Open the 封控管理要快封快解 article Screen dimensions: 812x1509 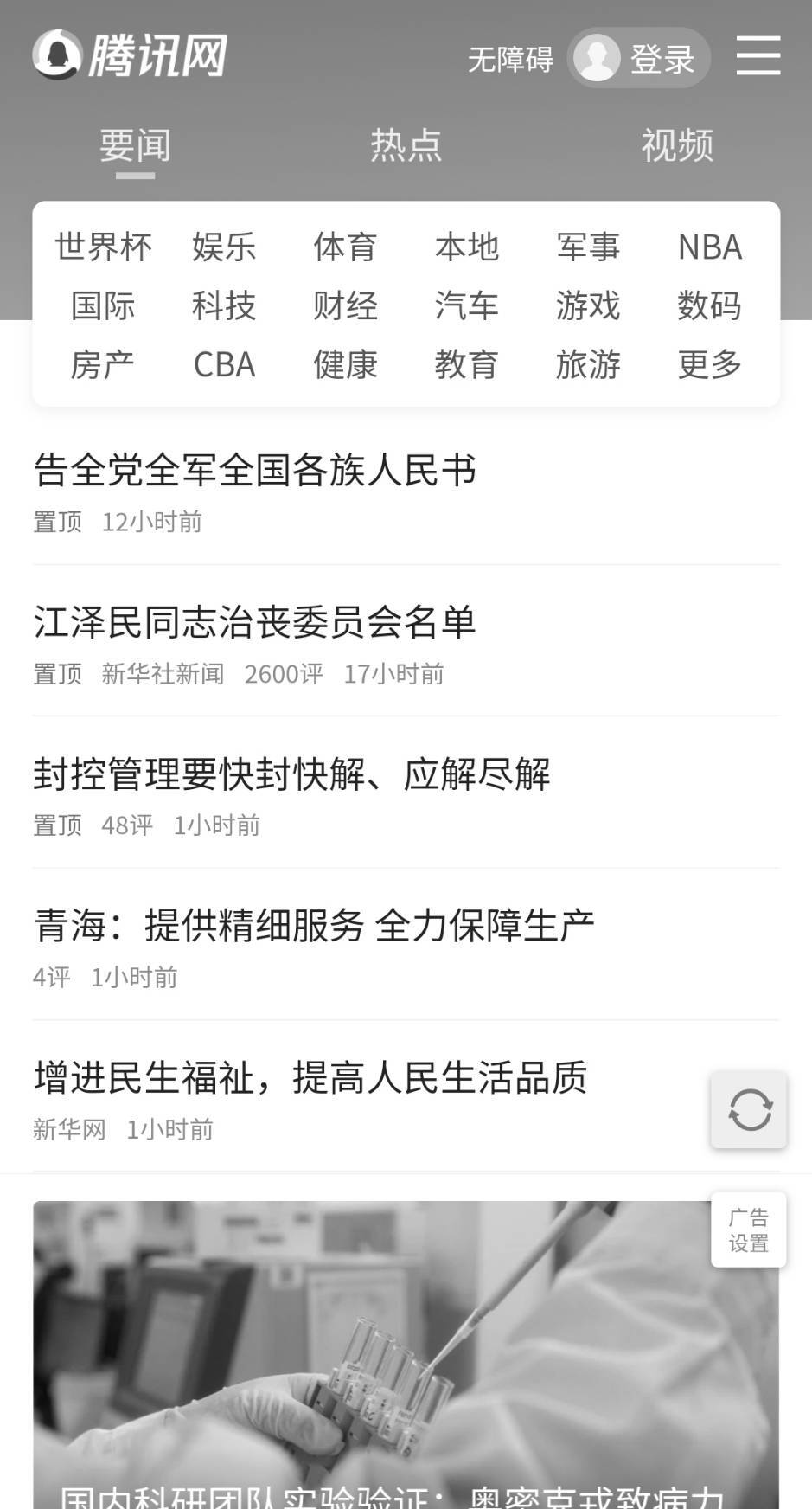point(294,775)
